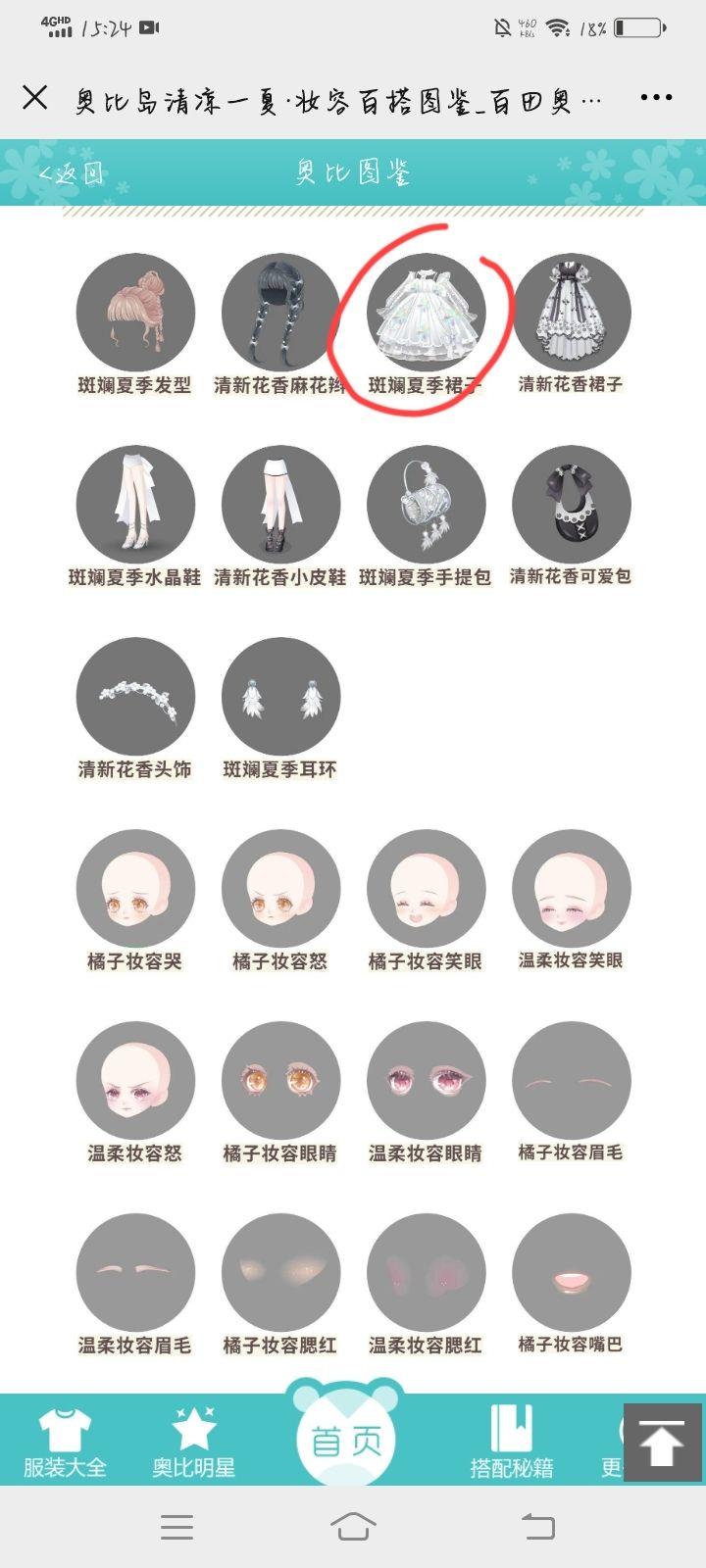The width and height of the screenshot is (706, 1568).
Task: Open 橘子妆容嘴巴 item
Action: tap(571, 1274)
